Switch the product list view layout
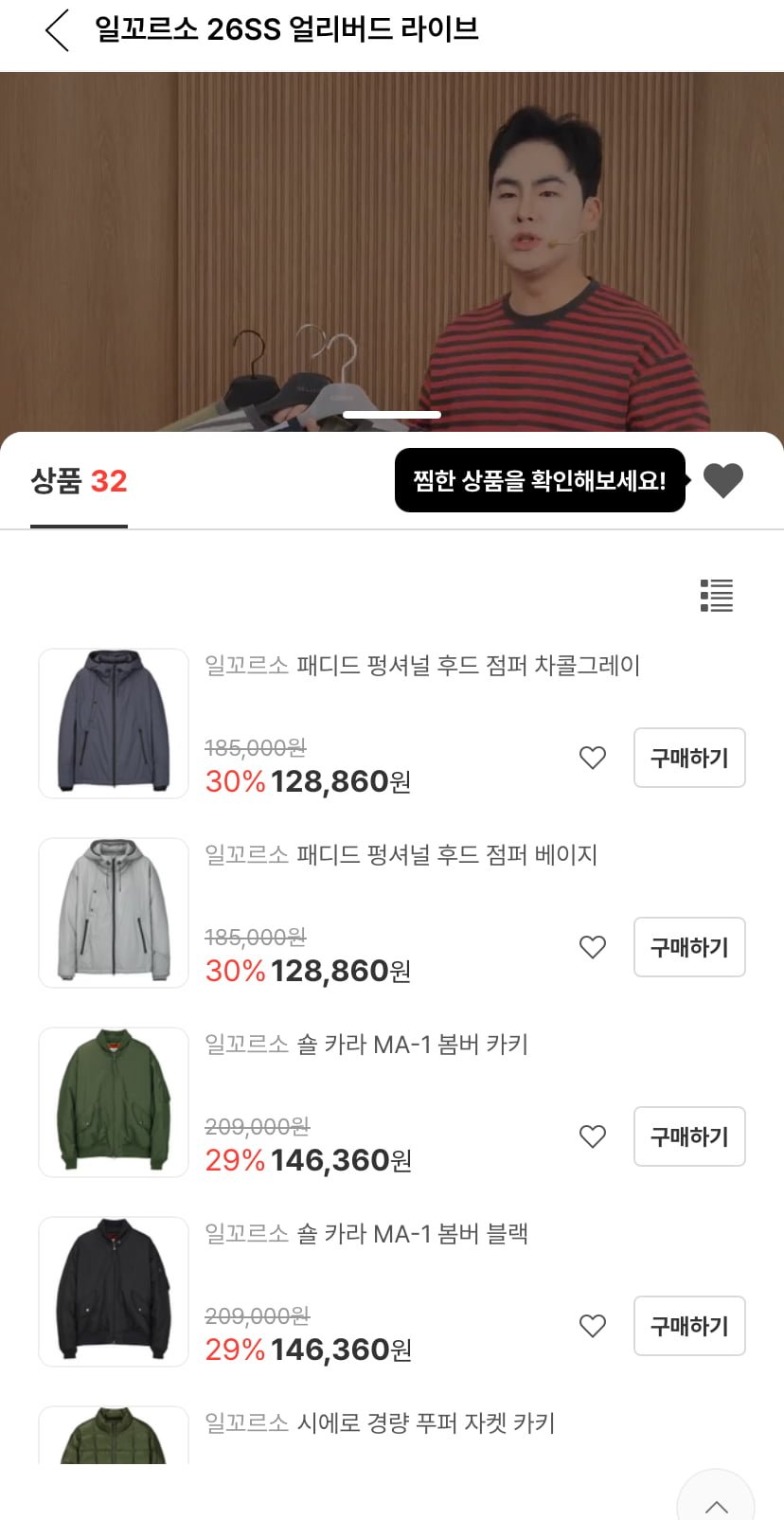The image size is (784, 1520). [717, 596]
